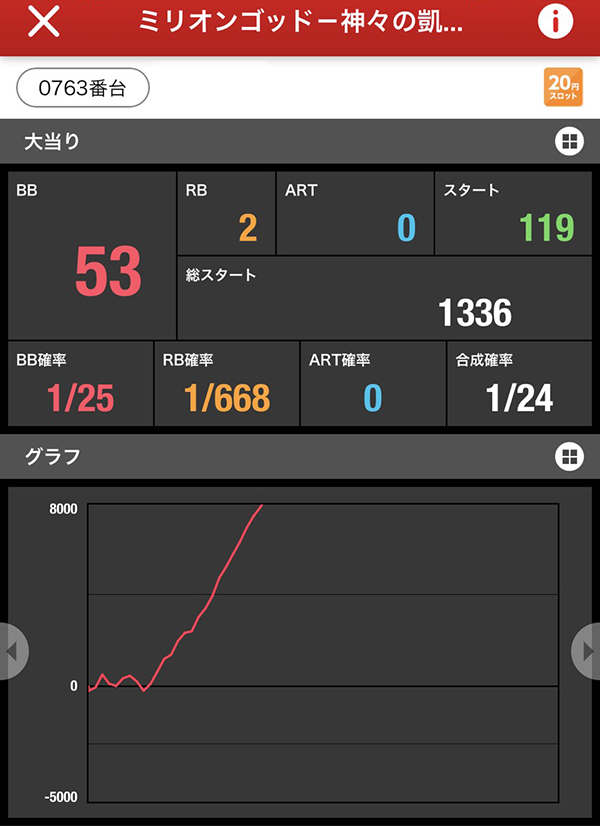Select the 0763番台 machine number chip
This screenshot has height=826, width=600.
tap(83, 88)
